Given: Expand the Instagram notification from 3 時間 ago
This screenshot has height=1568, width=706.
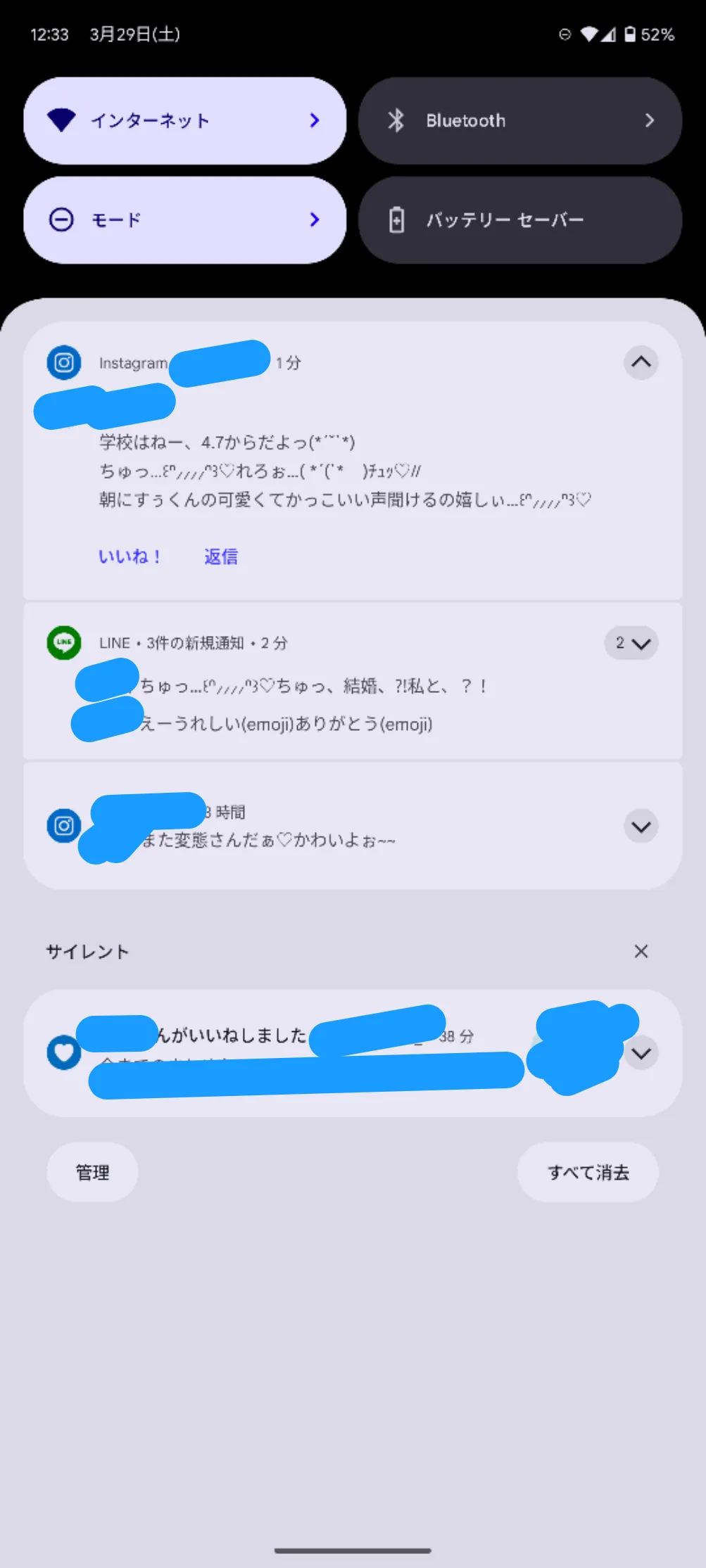Looking at the screenshot, I should (x=641, y=827).
